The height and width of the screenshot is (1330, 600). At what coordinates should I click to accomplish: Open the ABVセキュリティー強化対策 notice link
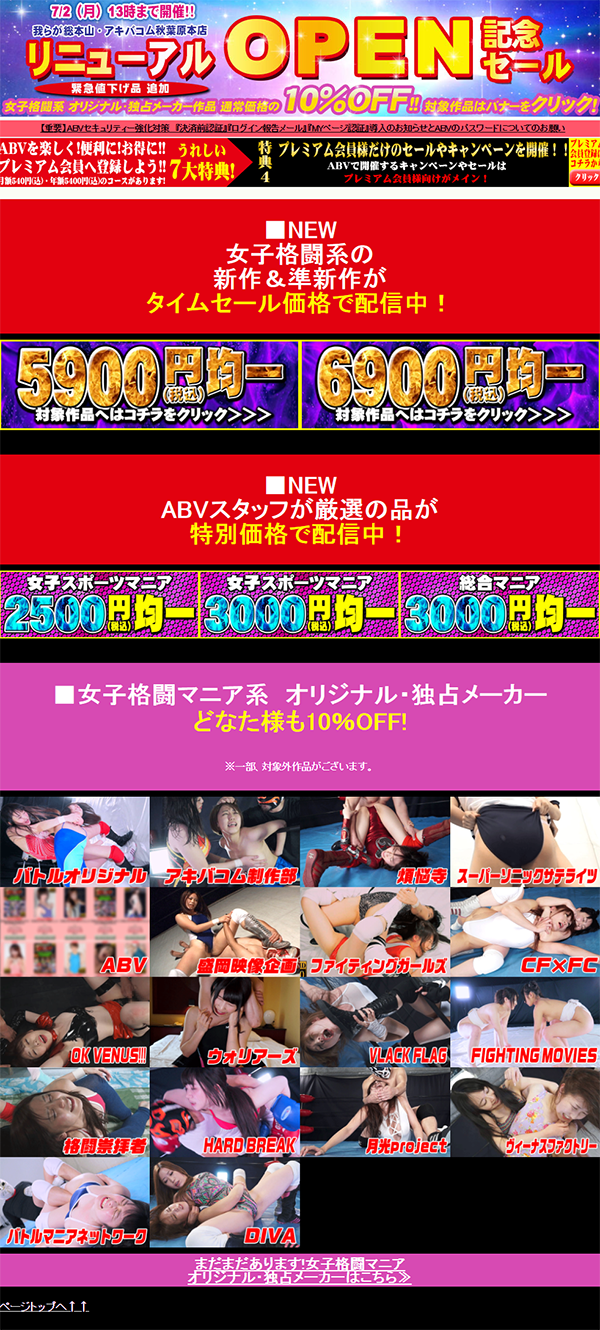[x=300, y=128]
